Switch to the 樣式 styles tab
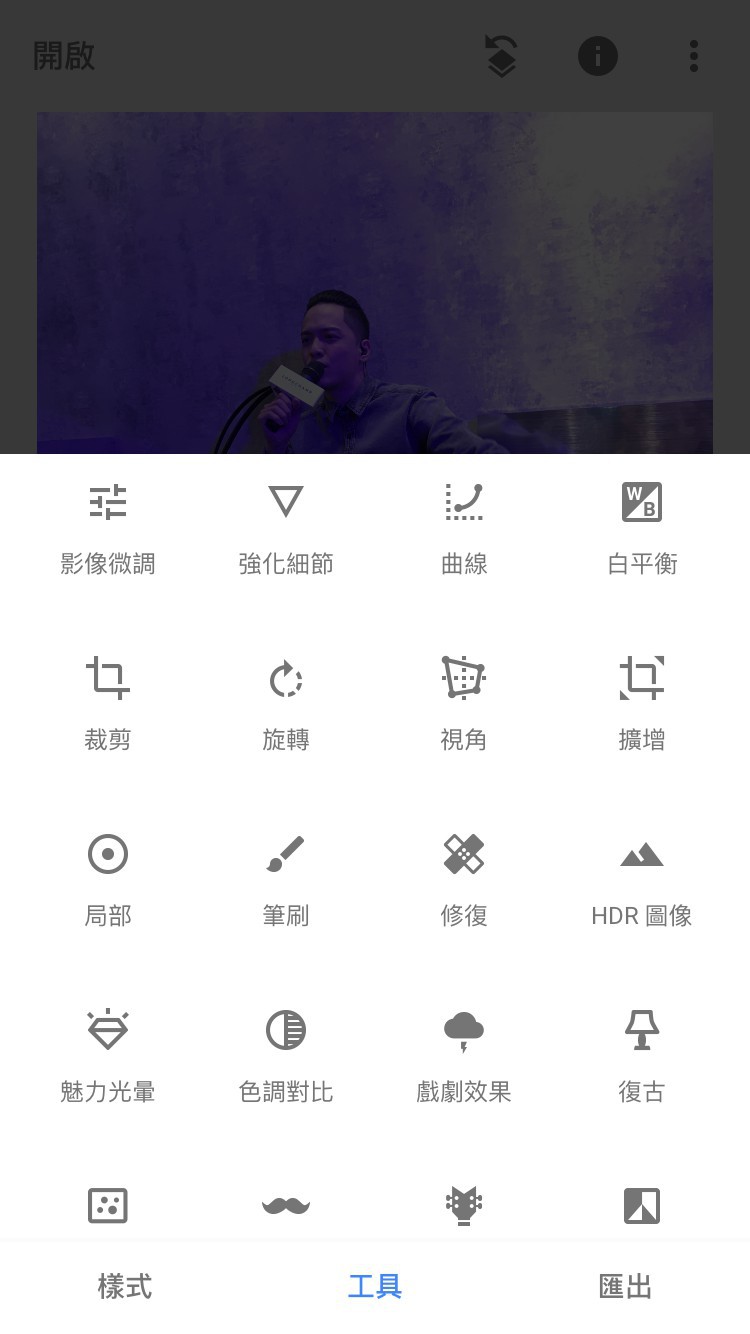The height and width of the screenshot is (1334, 750). pos(125,1286)
